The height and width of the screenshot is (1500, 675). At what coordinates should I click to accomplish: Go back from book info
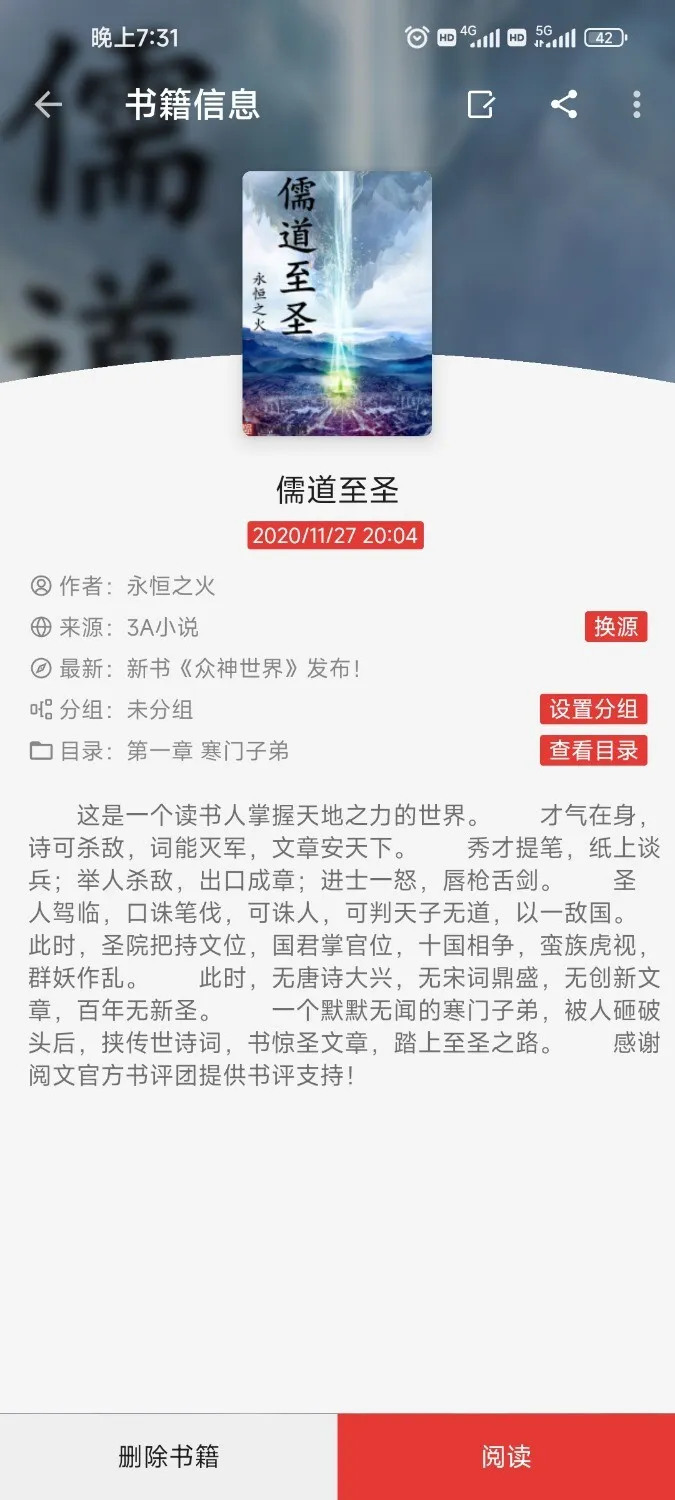click(x=48, y=105)
